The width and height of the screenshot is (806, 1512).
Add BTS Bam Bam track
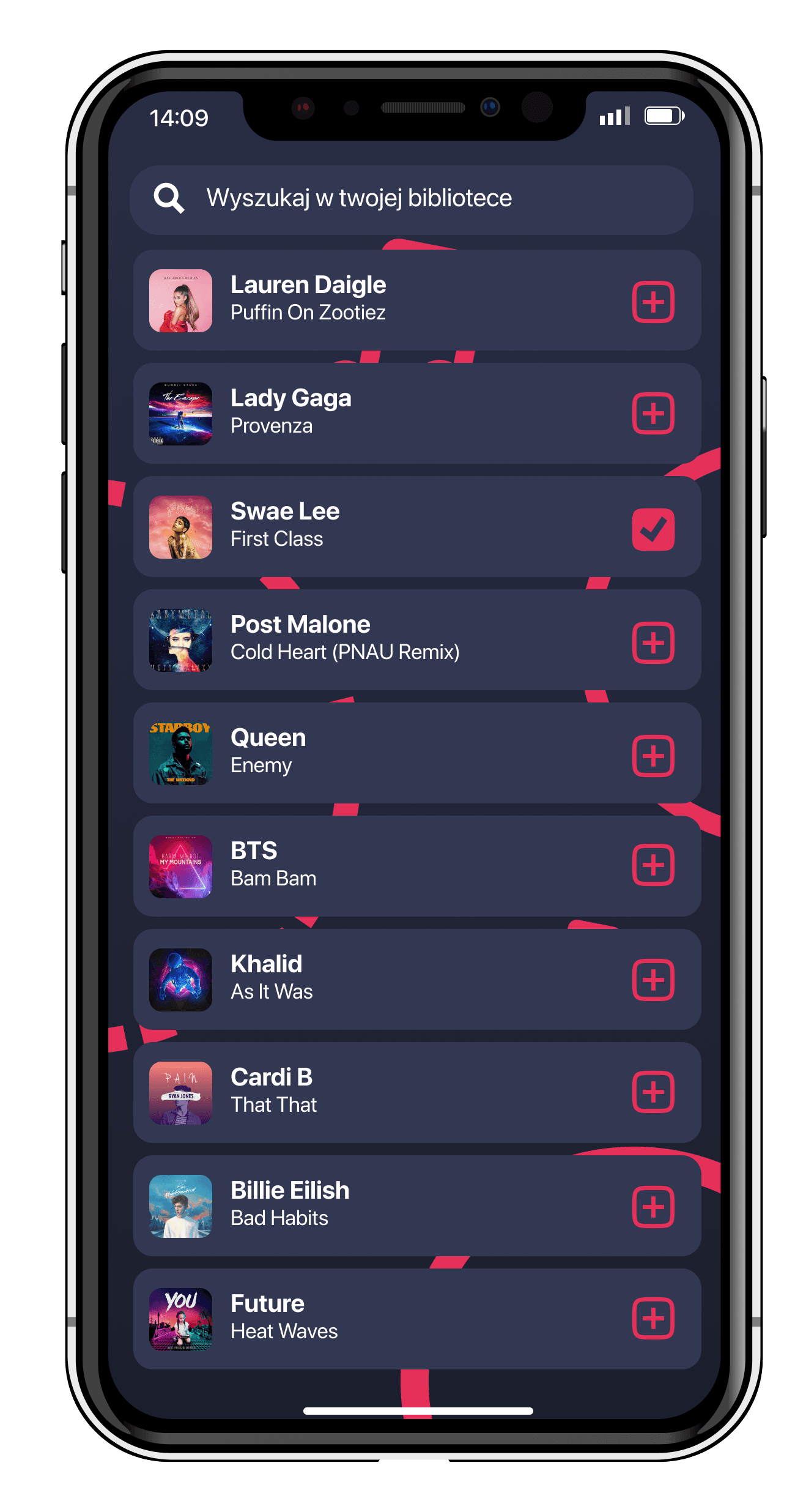point(653,865)
